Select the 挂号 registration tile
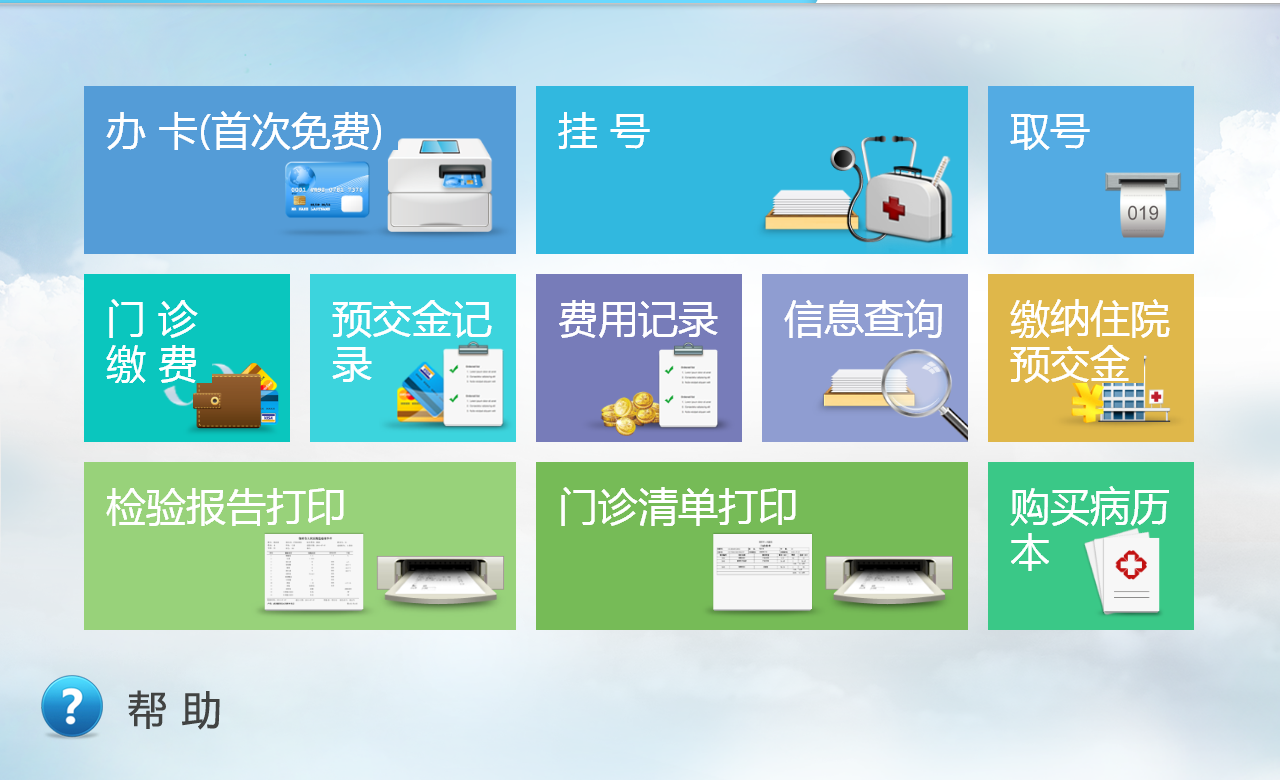Image resolution: width=1280 pixels, height=780 pixels. (751, 170)
